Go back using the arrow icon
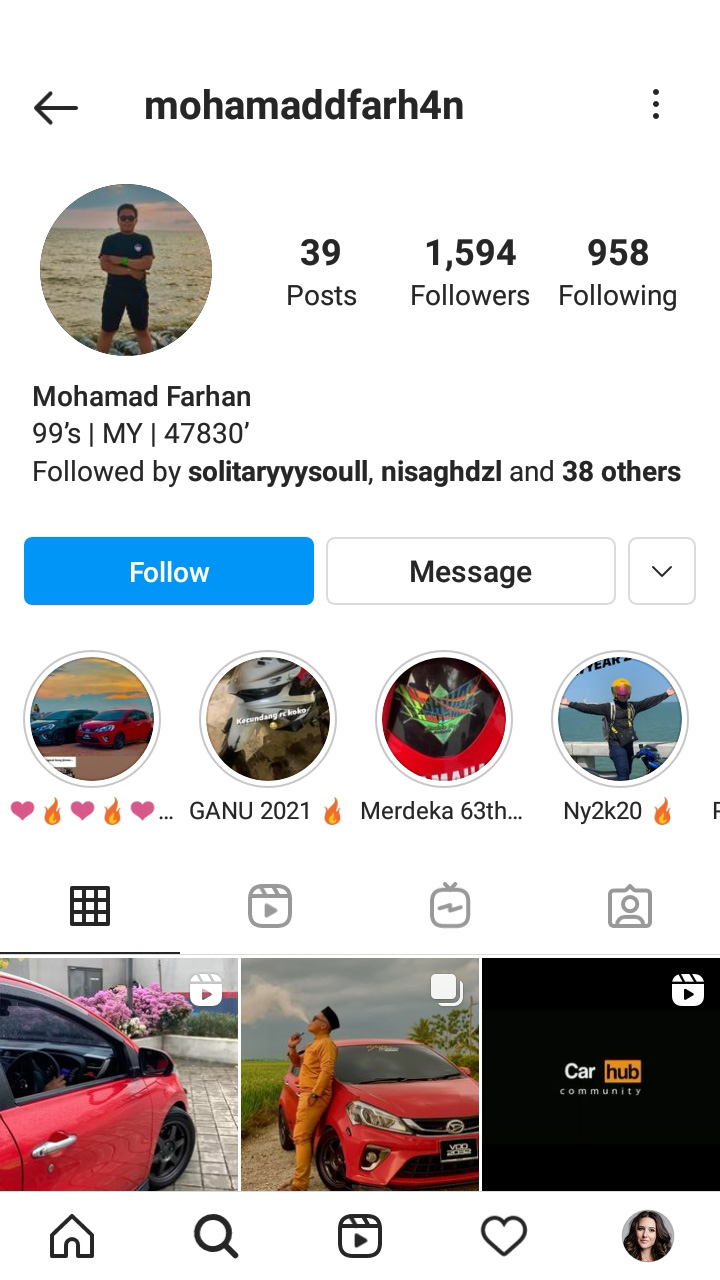Image resolution: width=720 pixels, height=1280 pixels. tap(55, 107)
